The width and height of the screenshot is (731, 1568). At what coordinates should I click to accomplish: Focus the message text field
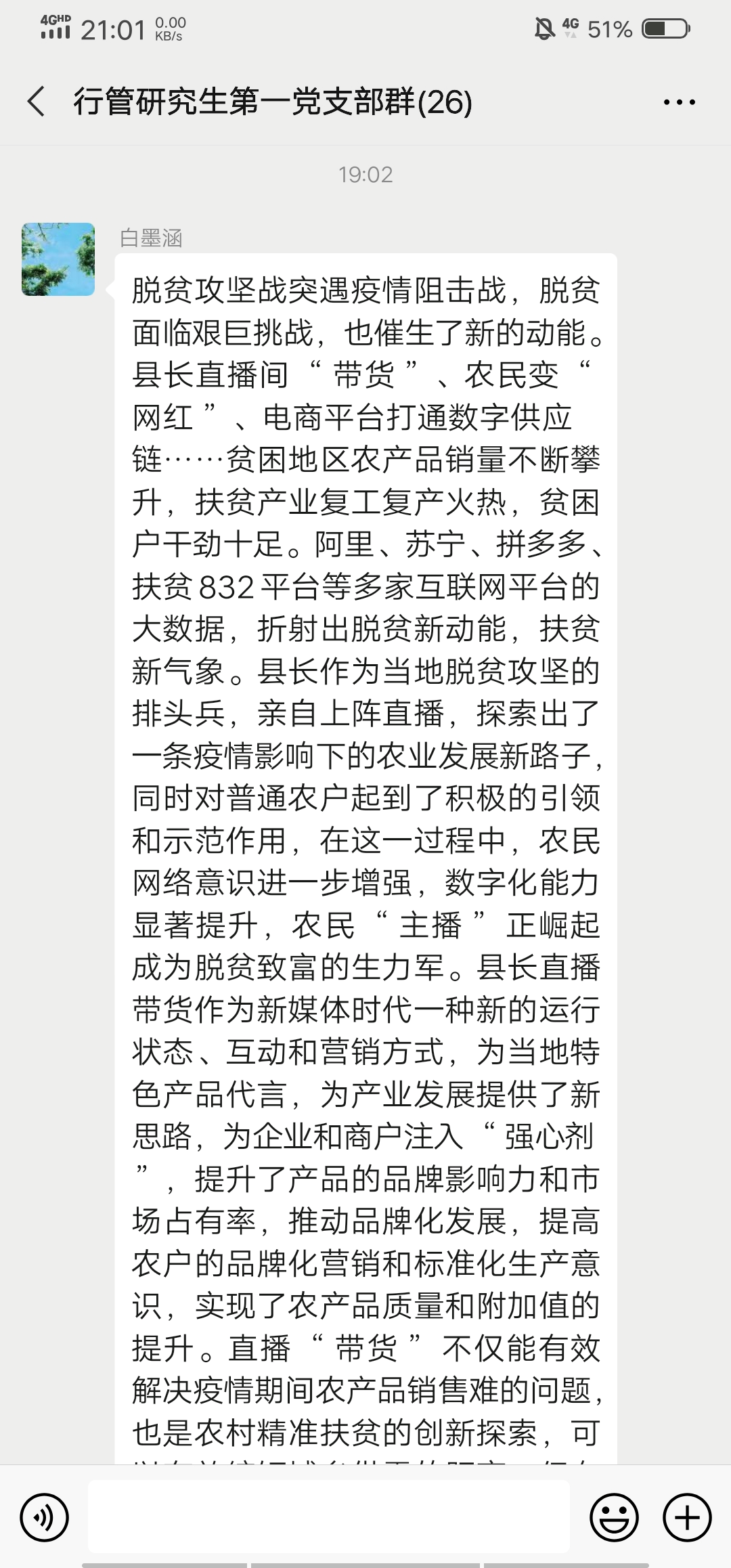[x=329, y=1517]
